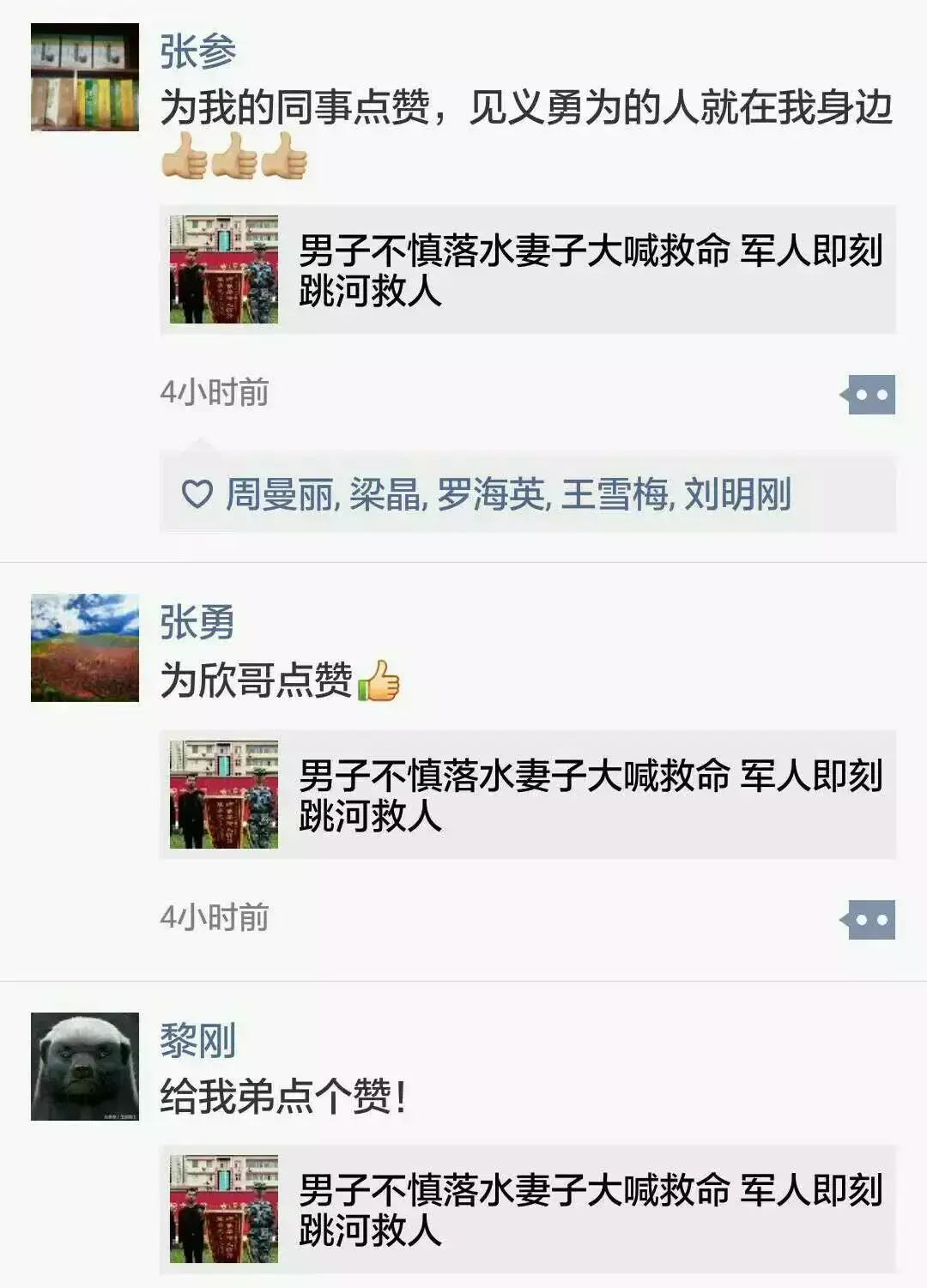View 王雪梅's profile from likes
This screenshot has width=927, height=1288.
615,495
